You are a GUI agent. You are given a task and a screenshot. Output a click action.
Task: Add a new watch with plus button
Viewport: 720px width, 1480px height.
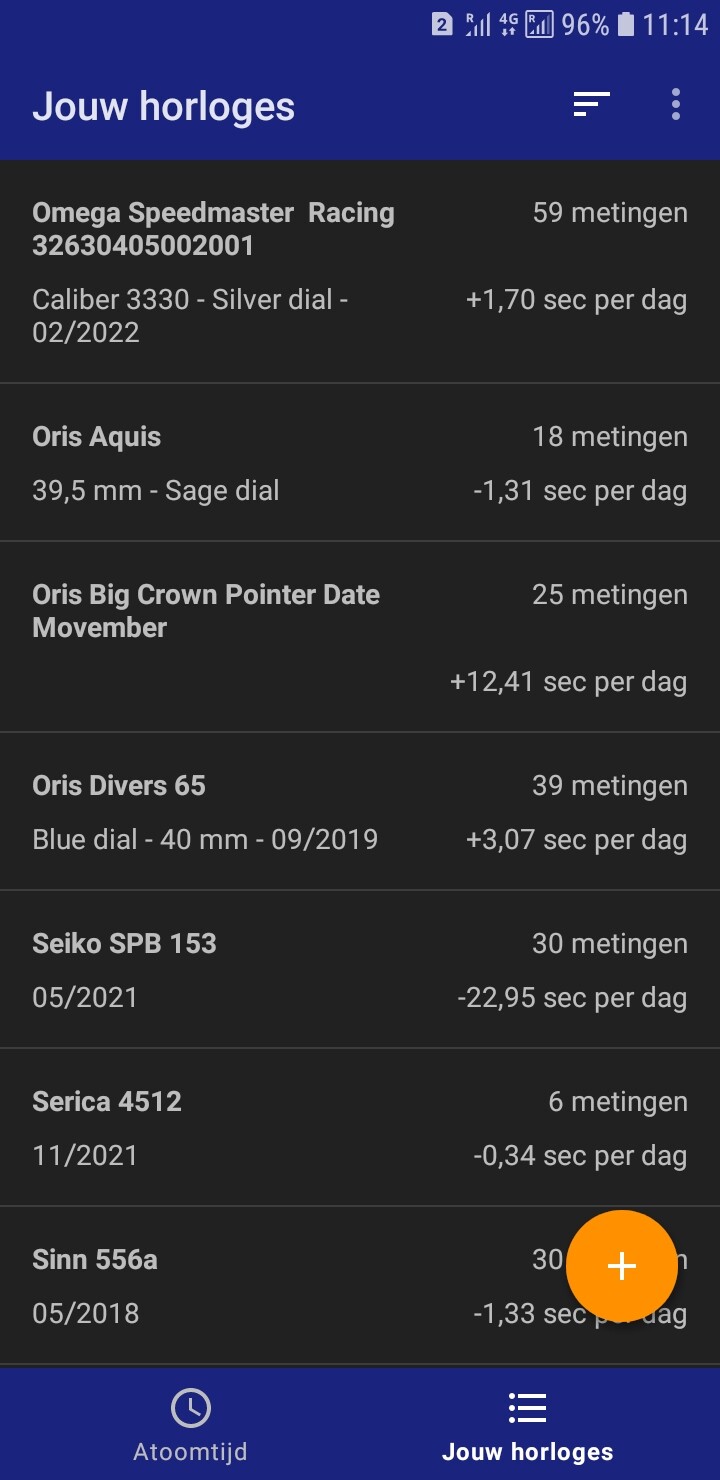(x=622, y=1266)
